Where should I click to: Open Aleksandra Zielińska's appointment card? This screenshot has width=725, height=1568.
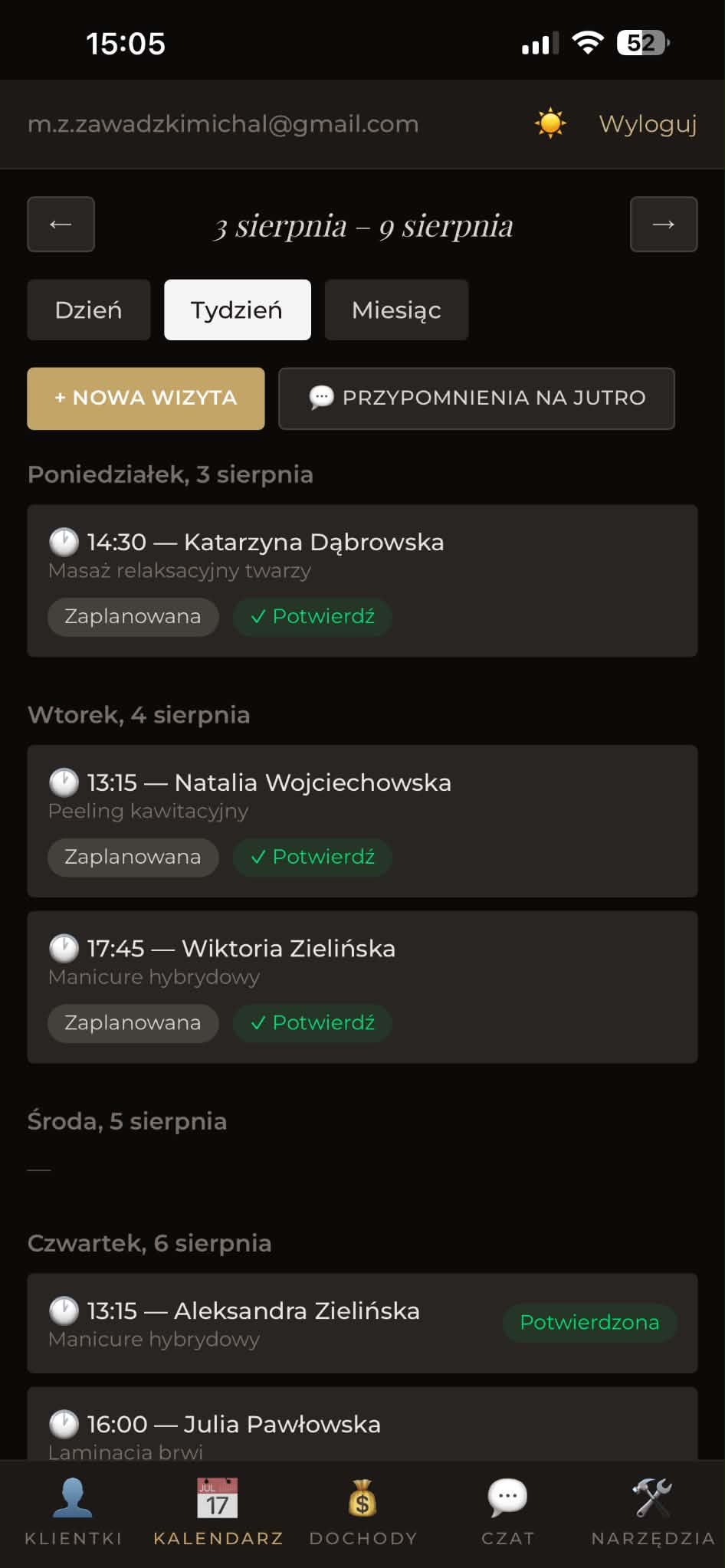362,1324
